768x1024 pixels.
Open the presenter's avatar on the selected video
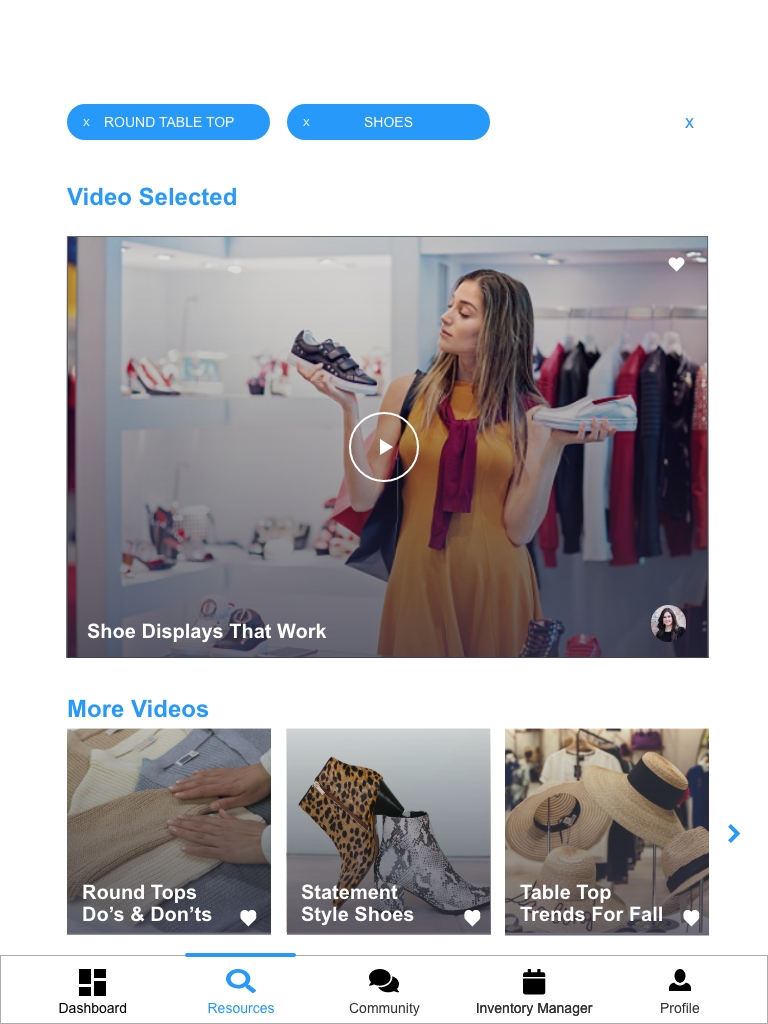pos(668,623)
